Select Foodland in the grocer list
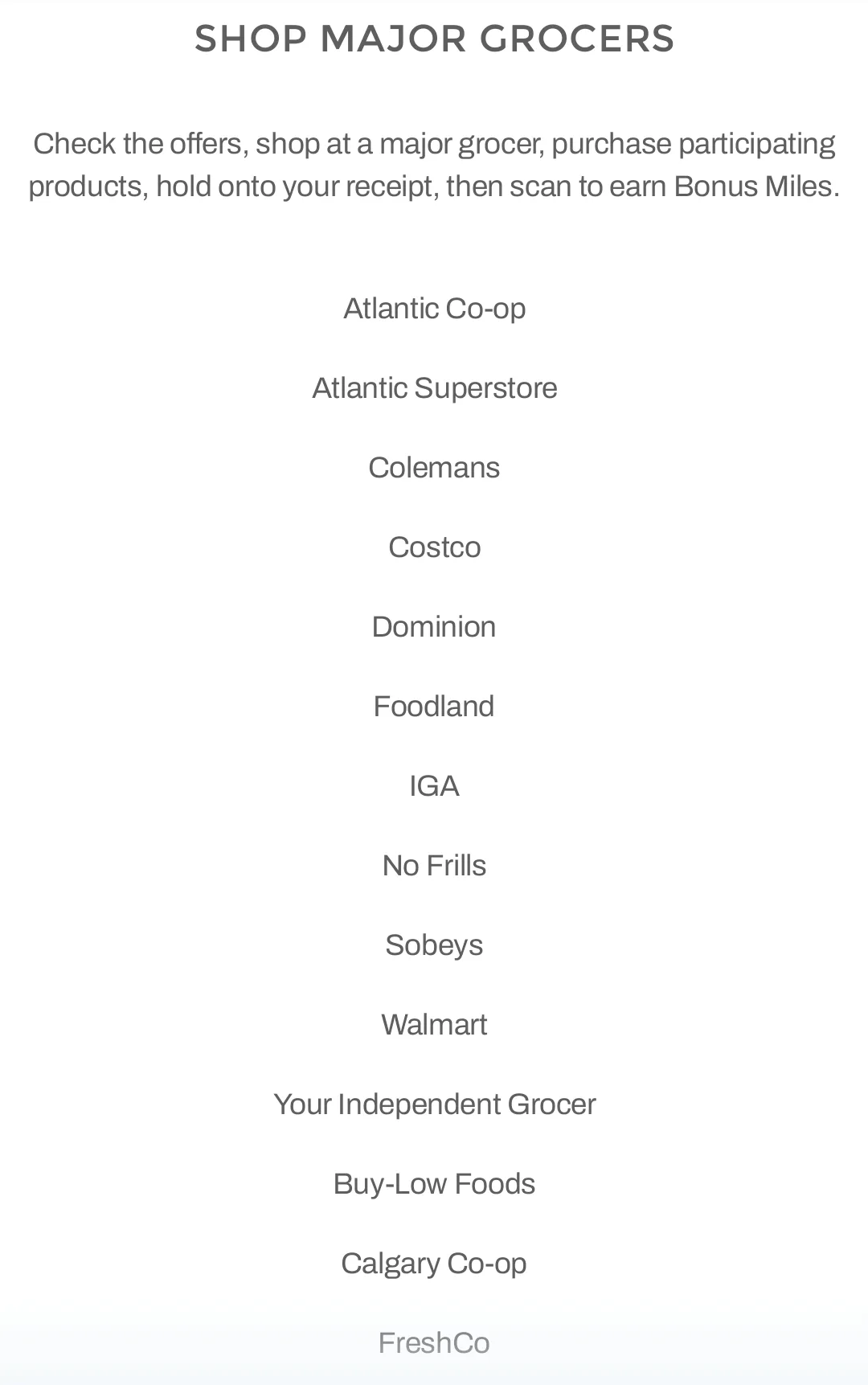This screenshot has width=868, height=1385. tap(434, 707)
